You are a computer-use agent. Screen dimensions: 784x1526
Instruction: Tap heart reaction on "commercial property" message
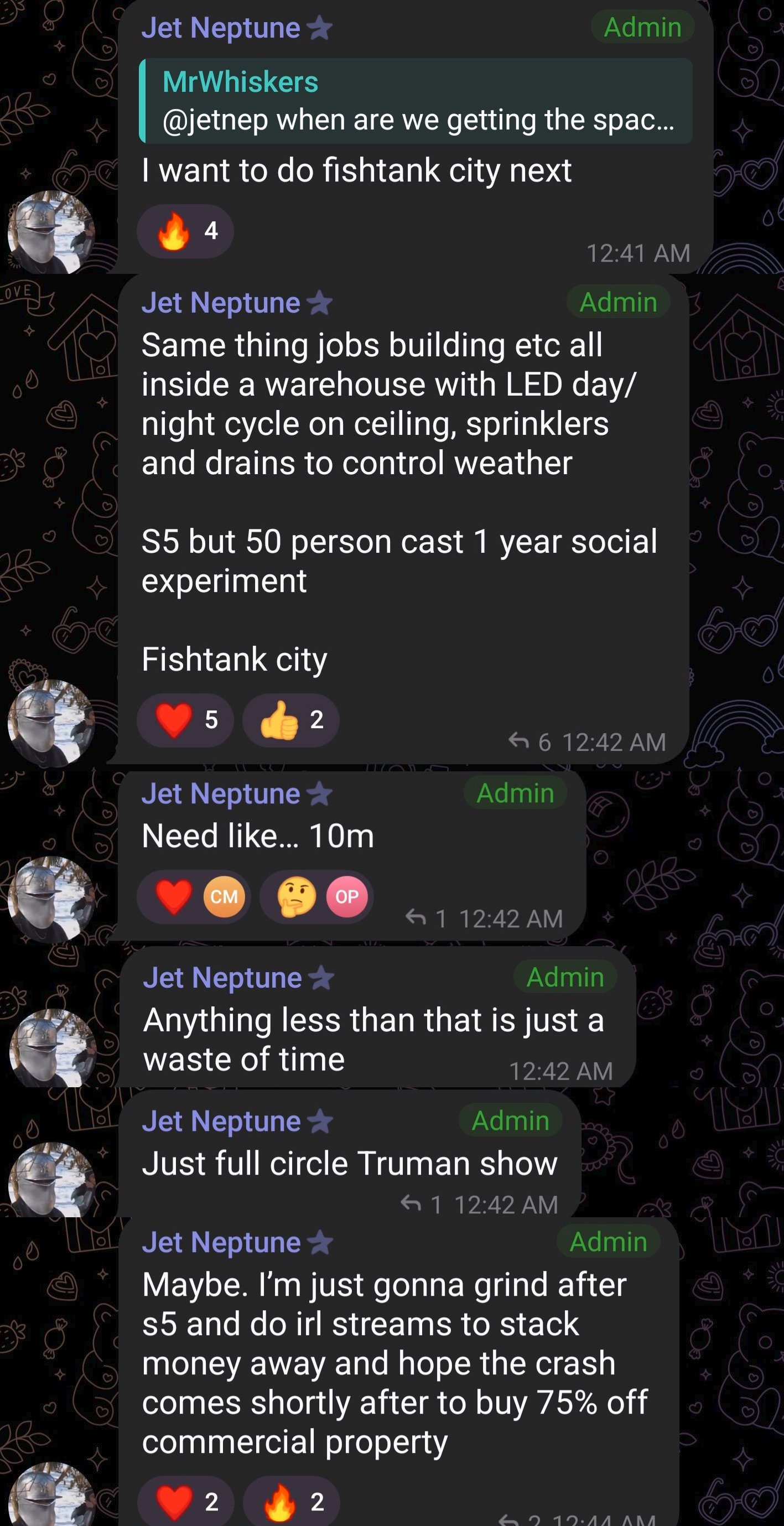(185, 1502)
